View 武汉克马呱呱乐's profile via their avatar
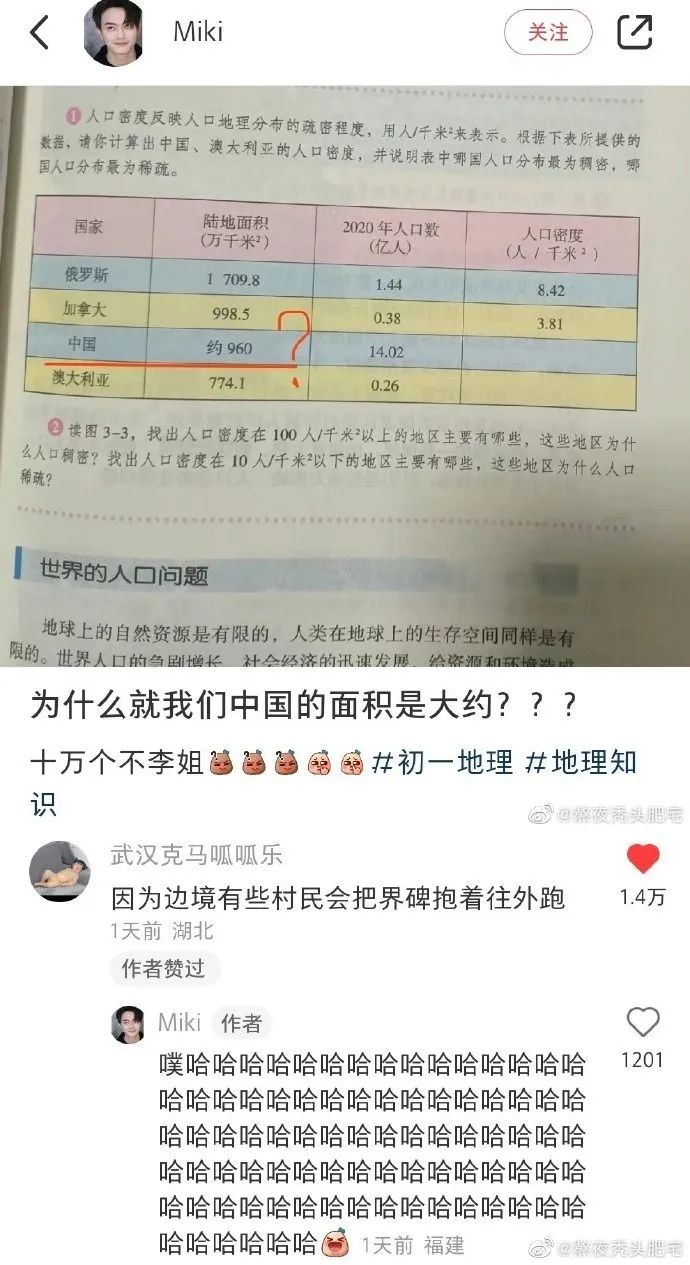 pyautogui.click(x=60, y=870)
